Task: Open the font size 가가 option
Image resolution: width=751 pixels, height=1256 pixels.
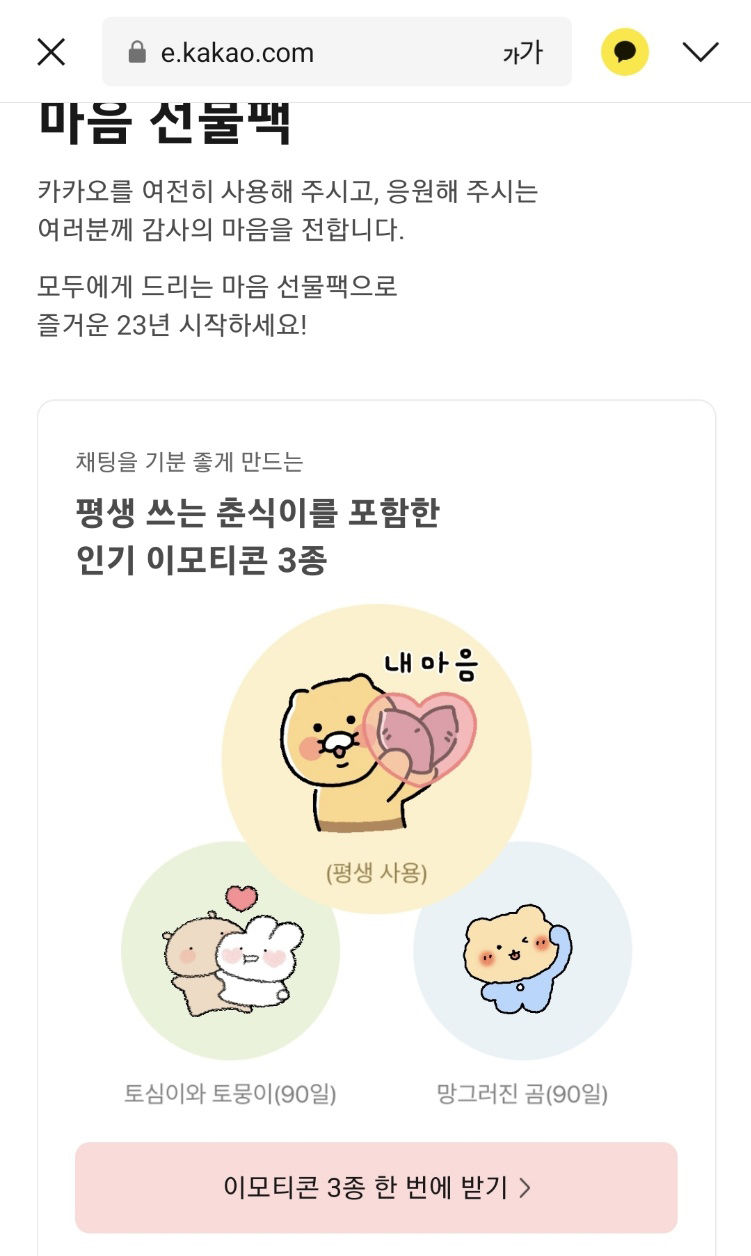Action: click(x=522, y=52)
